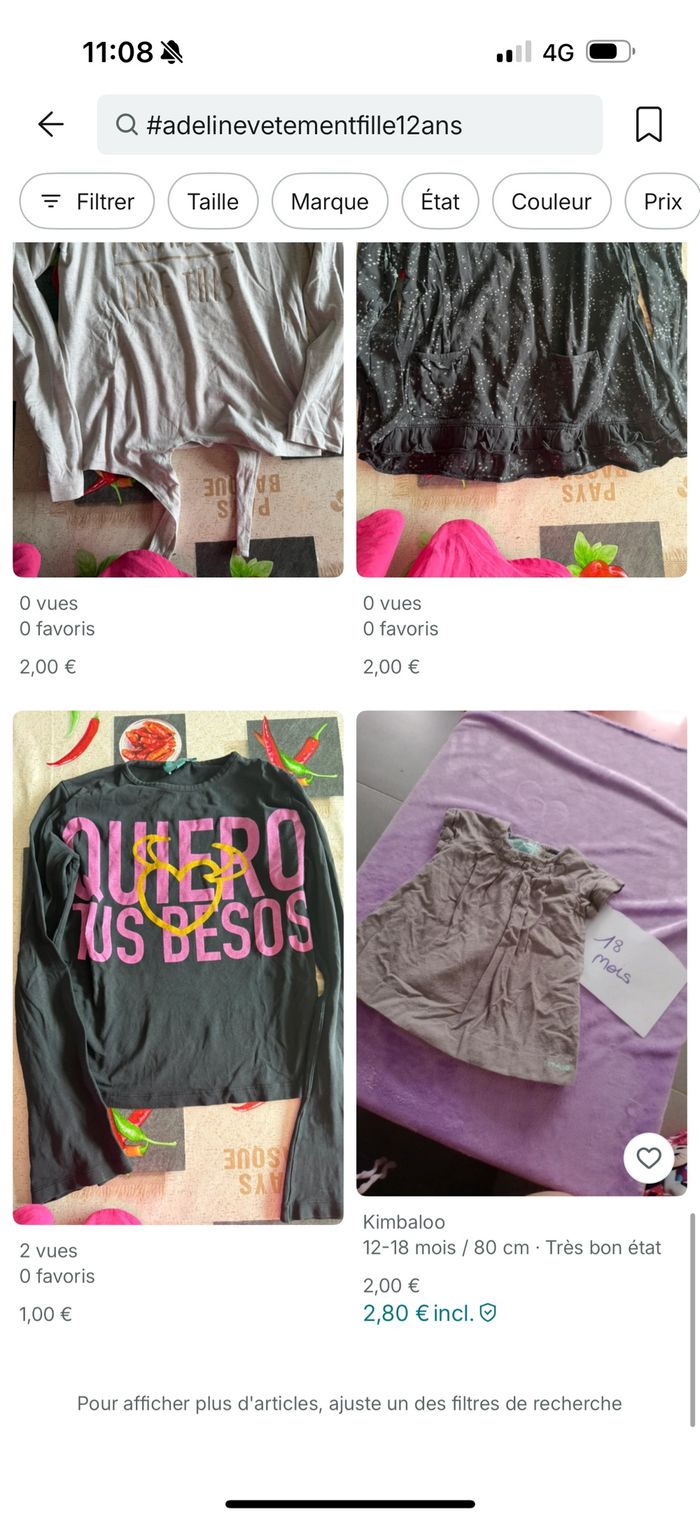
Task: Open the État filter chip
Action: click(440, 201)
